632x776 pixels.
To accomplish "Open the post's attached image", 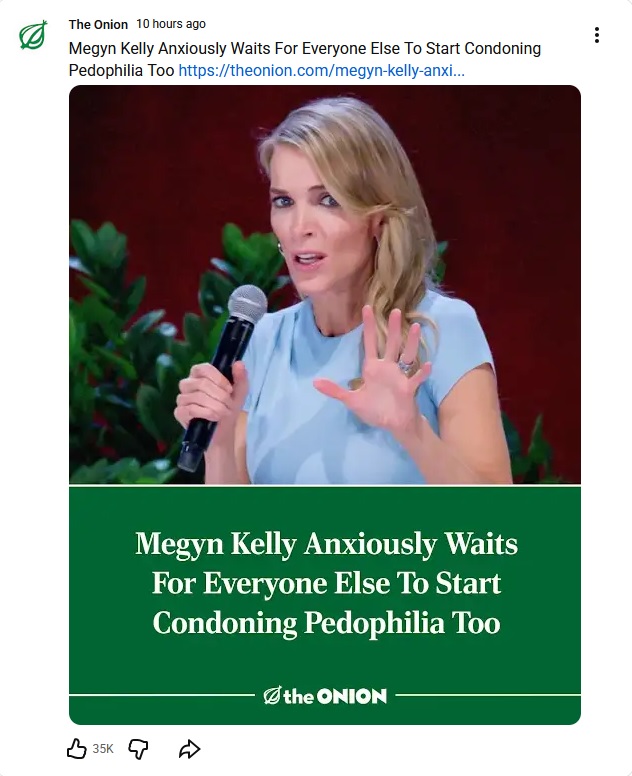I will pyautogui.click(x=325, y=404).
